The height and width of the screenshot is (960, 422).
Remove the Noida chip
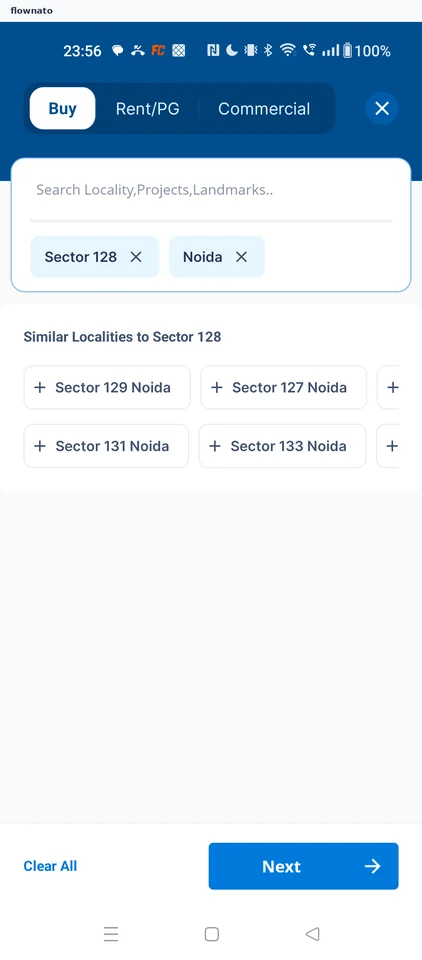[241, 257]
